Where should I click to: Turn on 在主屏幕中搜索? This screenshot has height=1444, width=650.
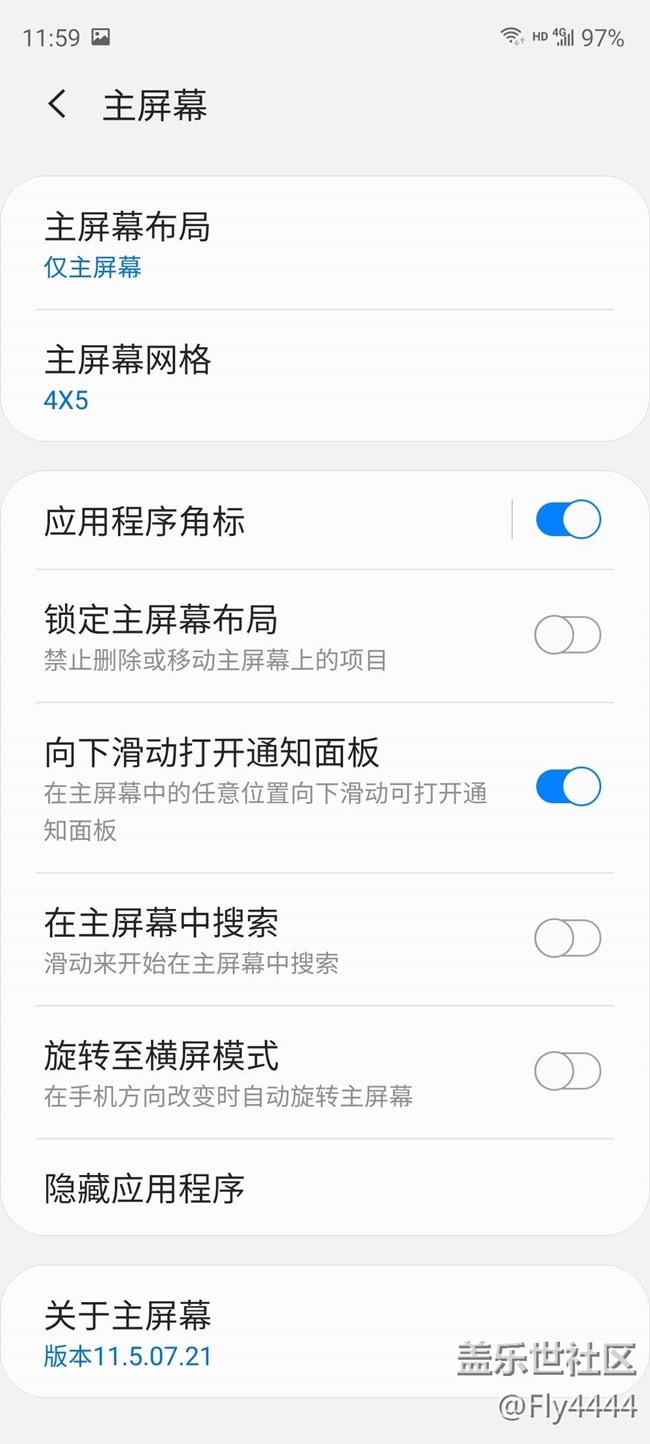pos(568,939)
